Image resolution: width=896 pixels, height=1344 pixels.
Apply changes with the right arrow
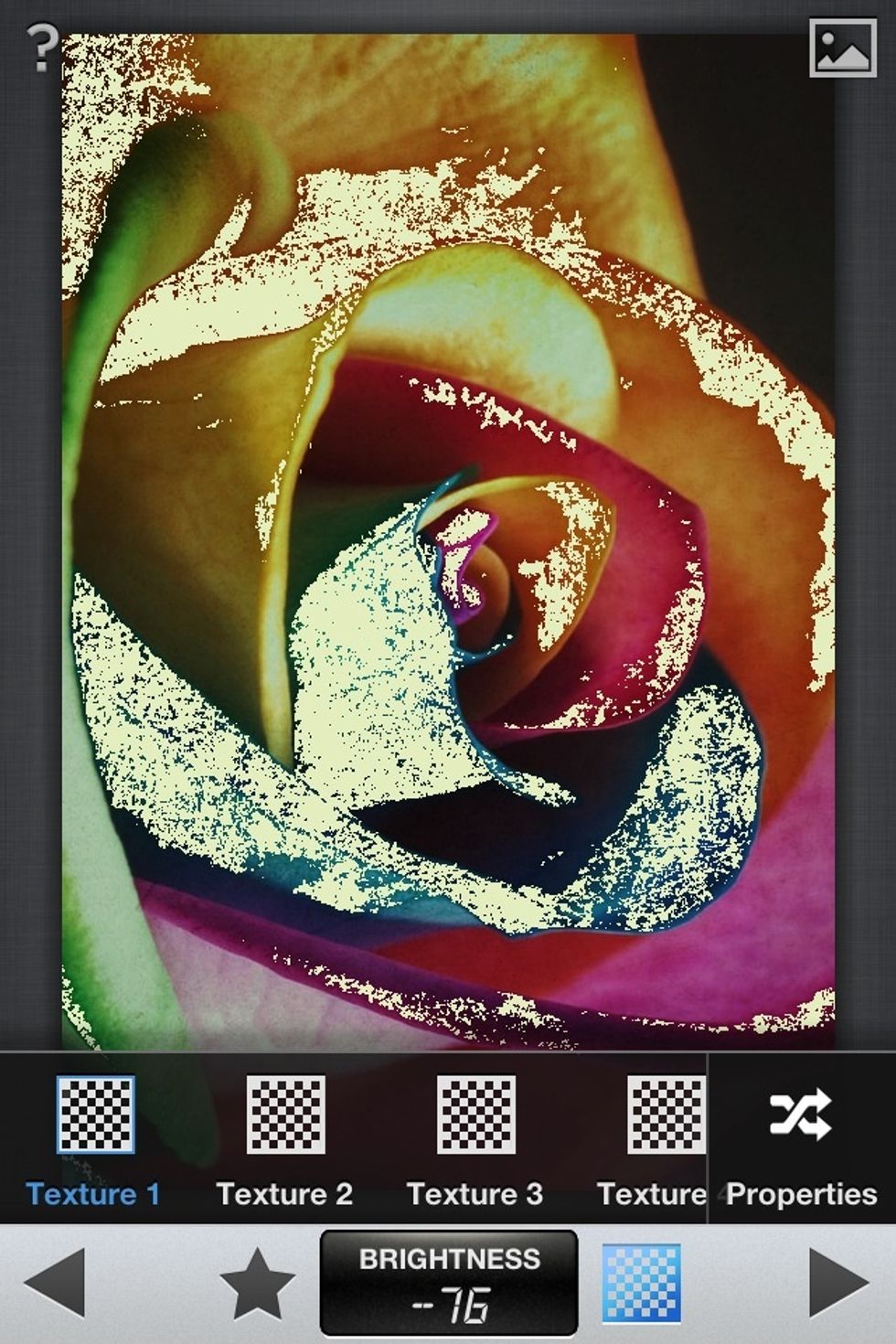(838, 1284)
